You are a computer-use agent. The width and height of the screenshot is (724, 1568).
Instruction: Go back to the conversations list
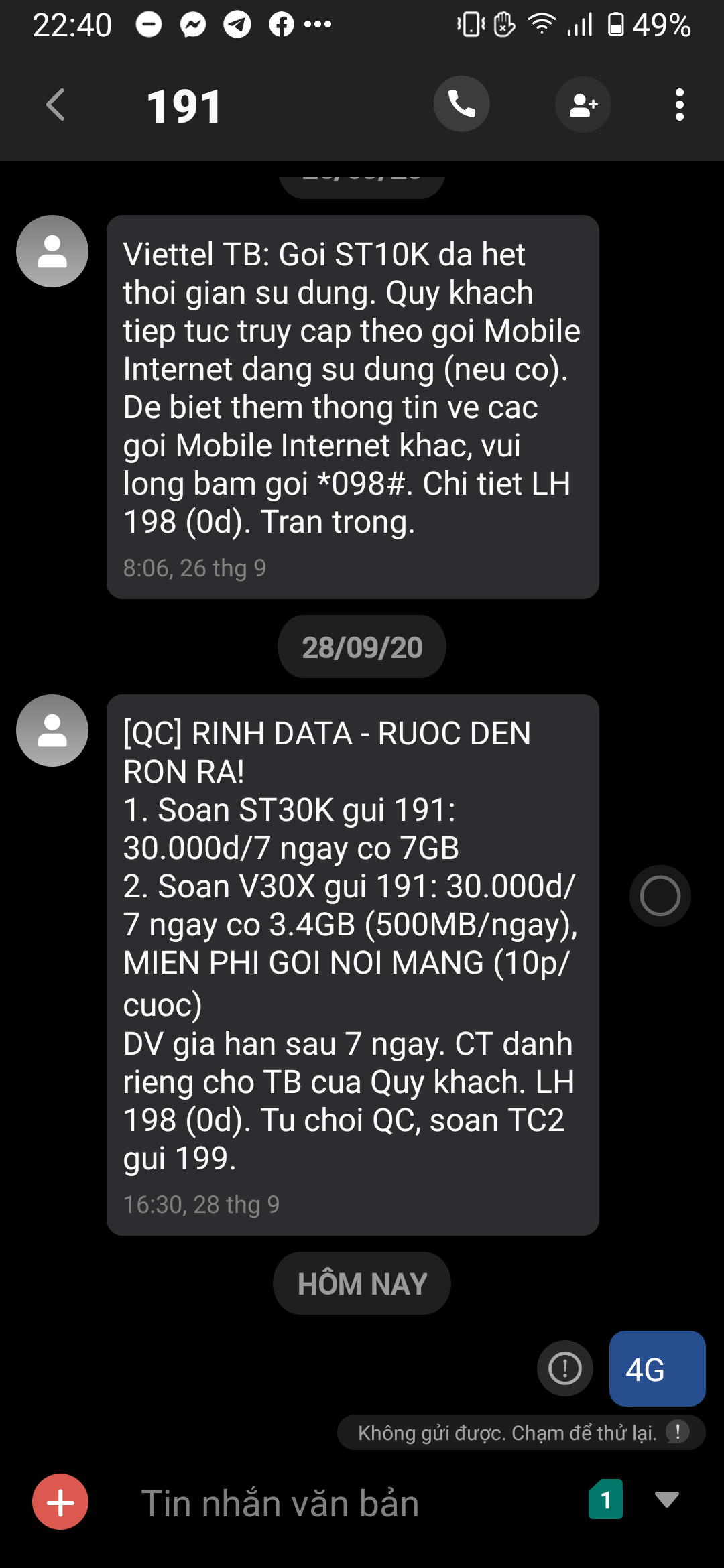click(56, 105)
